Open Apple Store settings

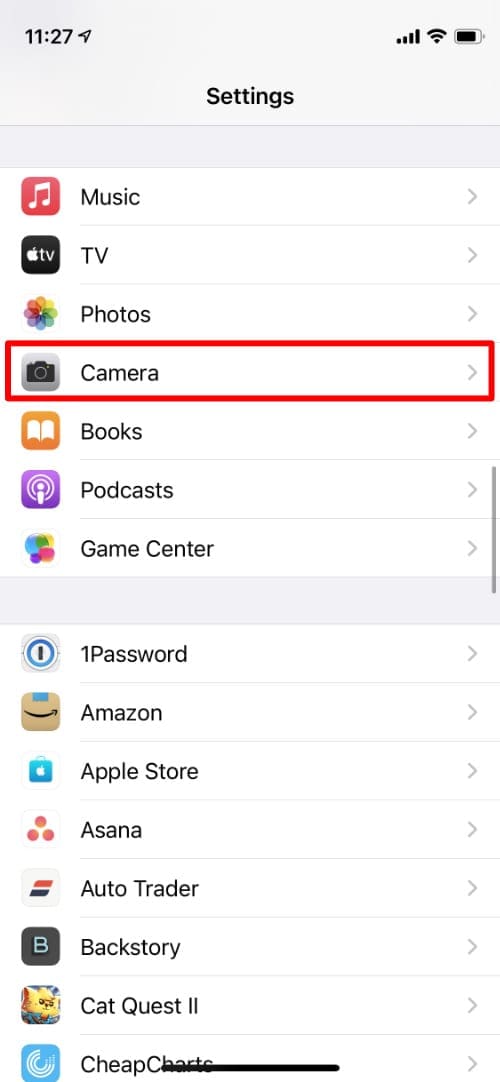click(250, 771)
